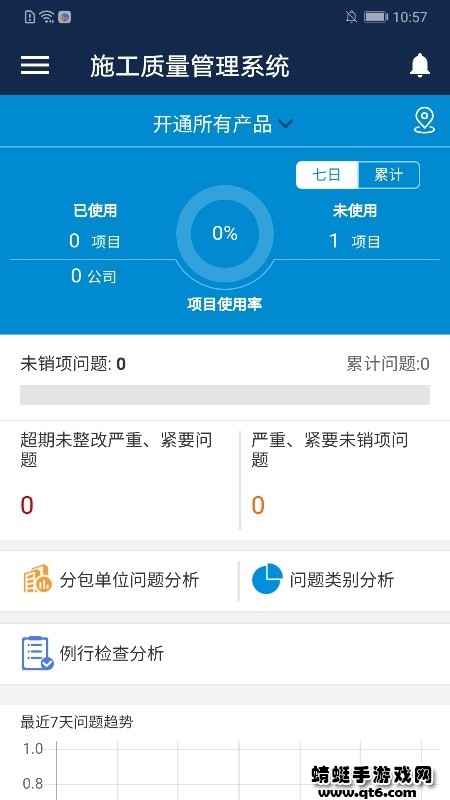Viewport: 450px width, 800px height.
Task: Open 问题类别分析
Action: 345,581
